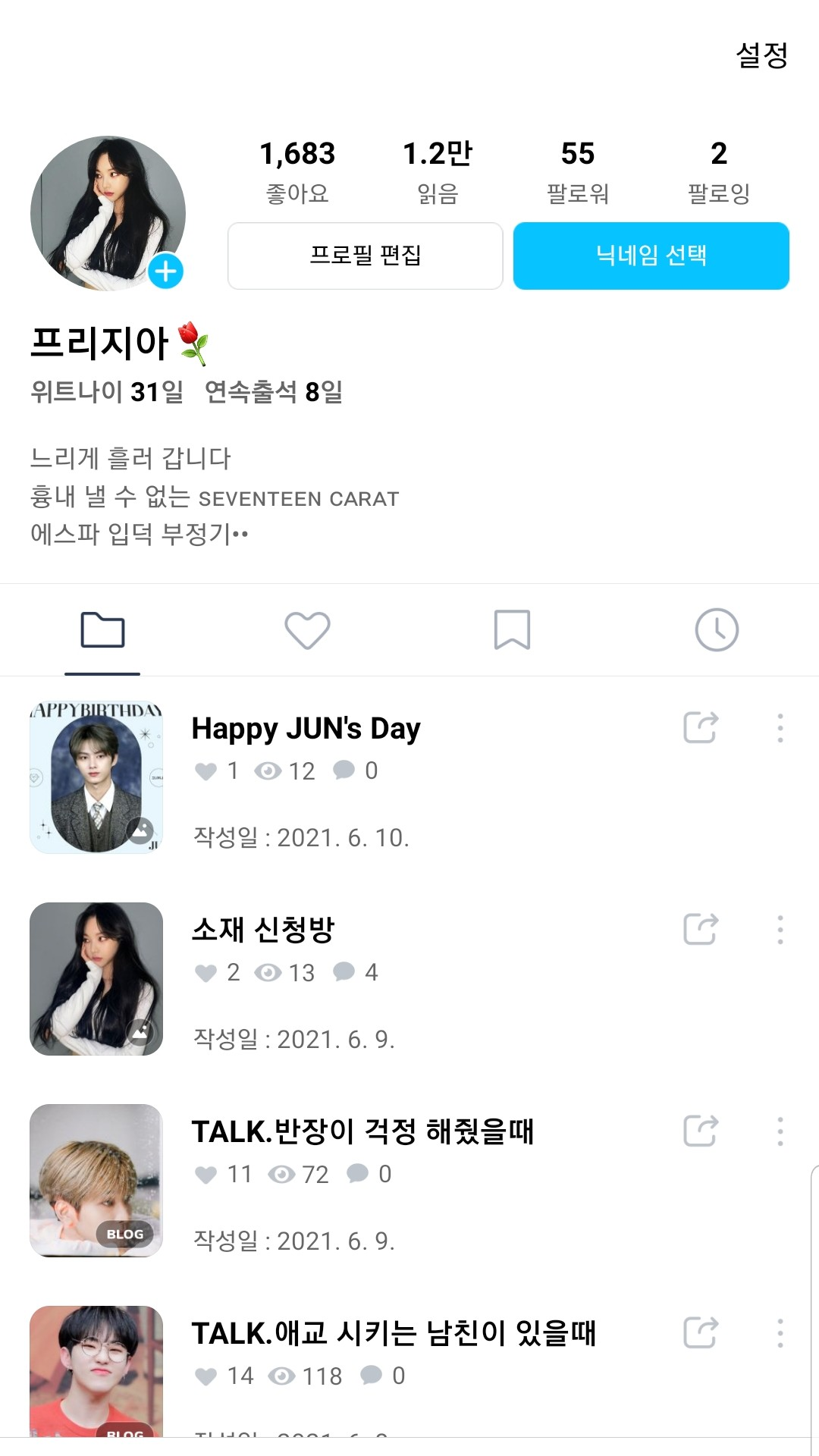This screenshot has width=819, height=1456.
Task: Open the Happy JUN's Day post
Action: 306,729
